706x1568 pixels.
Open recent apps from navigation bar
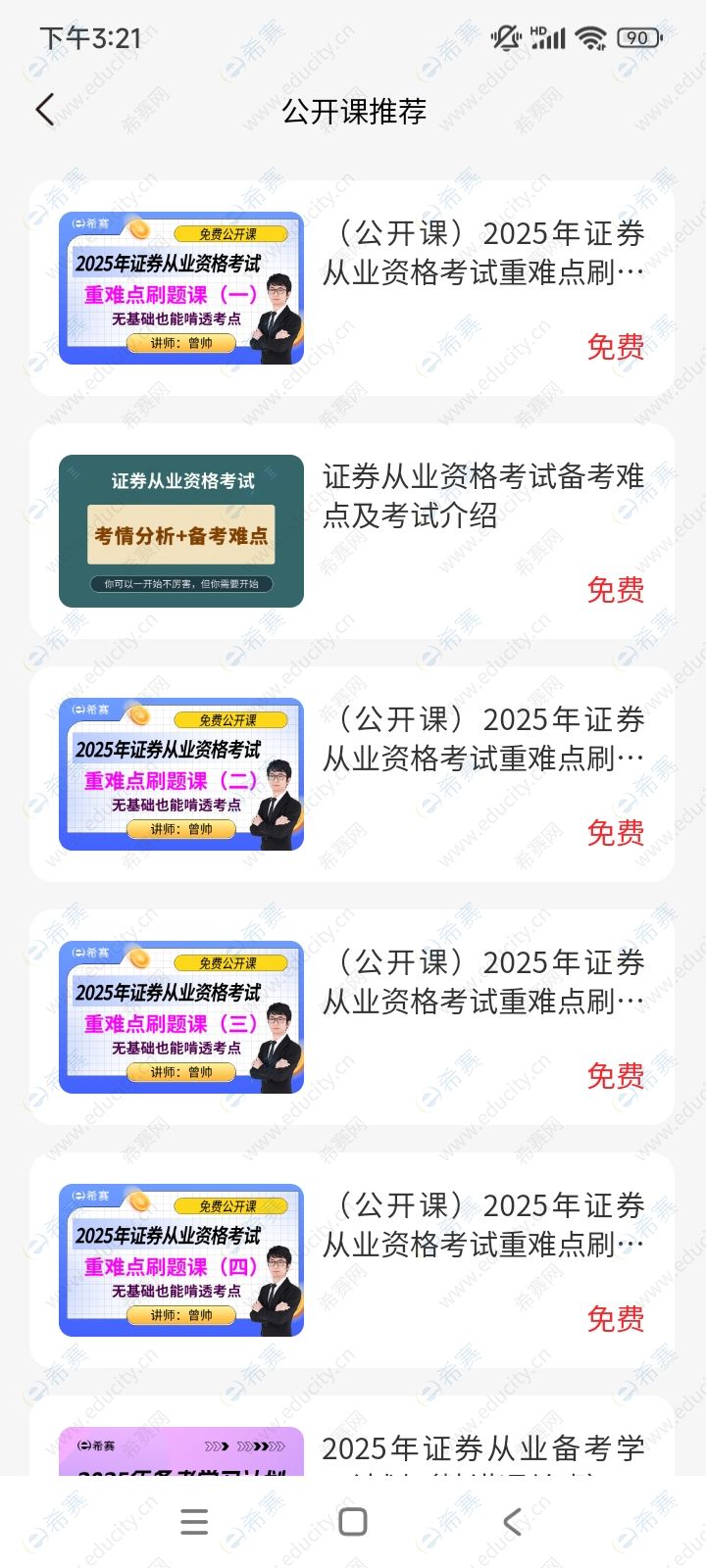click(x=194, y=1522)
